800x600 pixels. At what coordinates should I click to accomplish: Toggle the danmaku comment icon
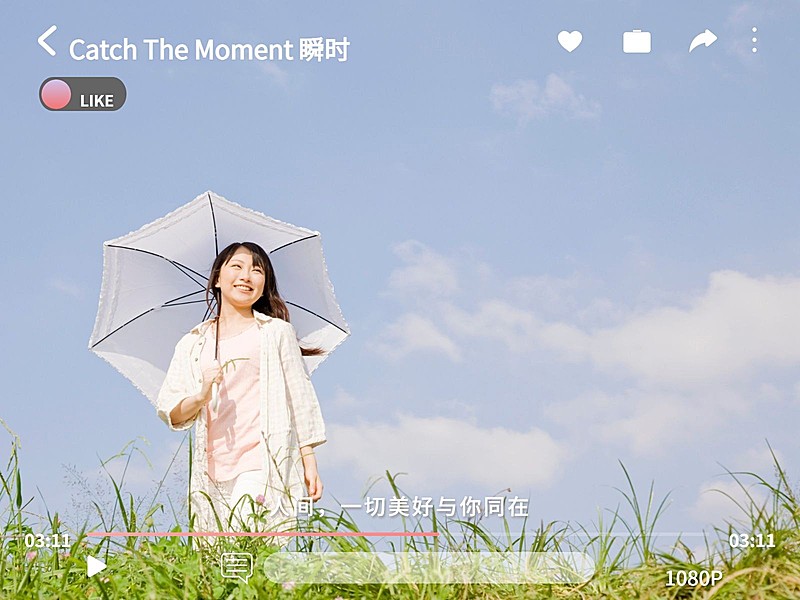[x=236, y=567]
